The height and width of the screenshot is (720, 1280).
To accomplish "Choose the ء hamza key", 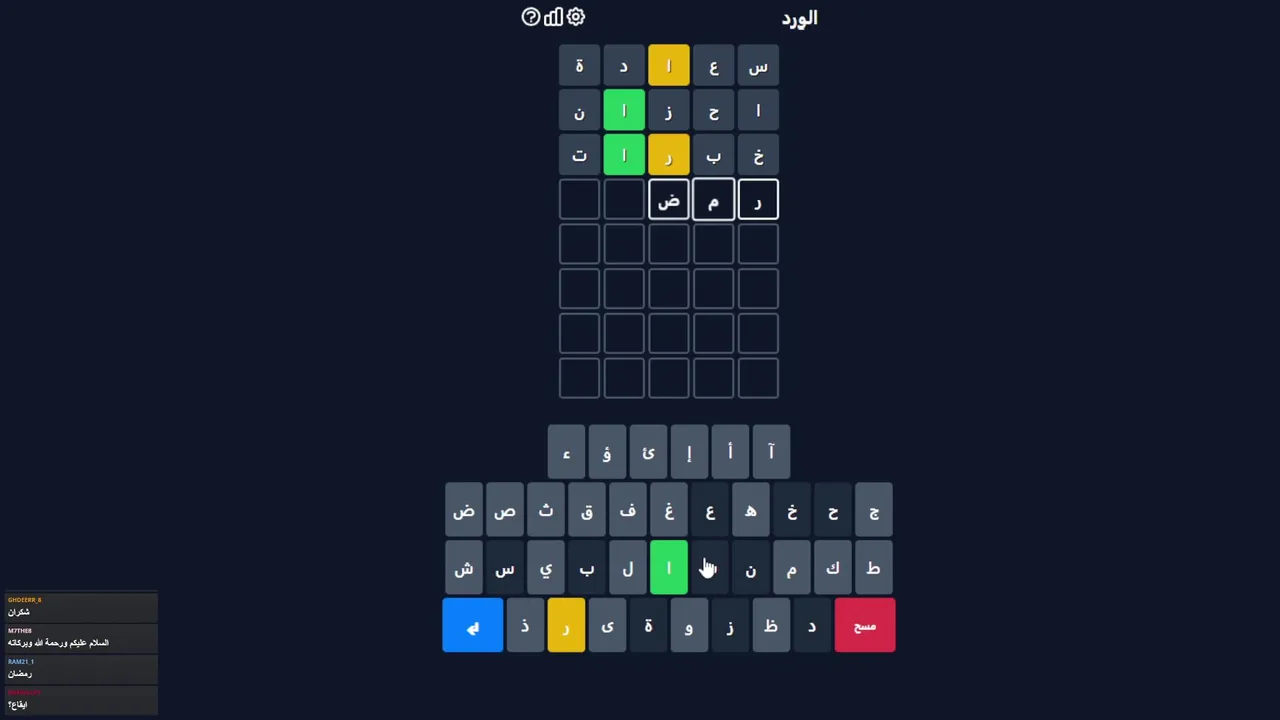I will [566, 453].
